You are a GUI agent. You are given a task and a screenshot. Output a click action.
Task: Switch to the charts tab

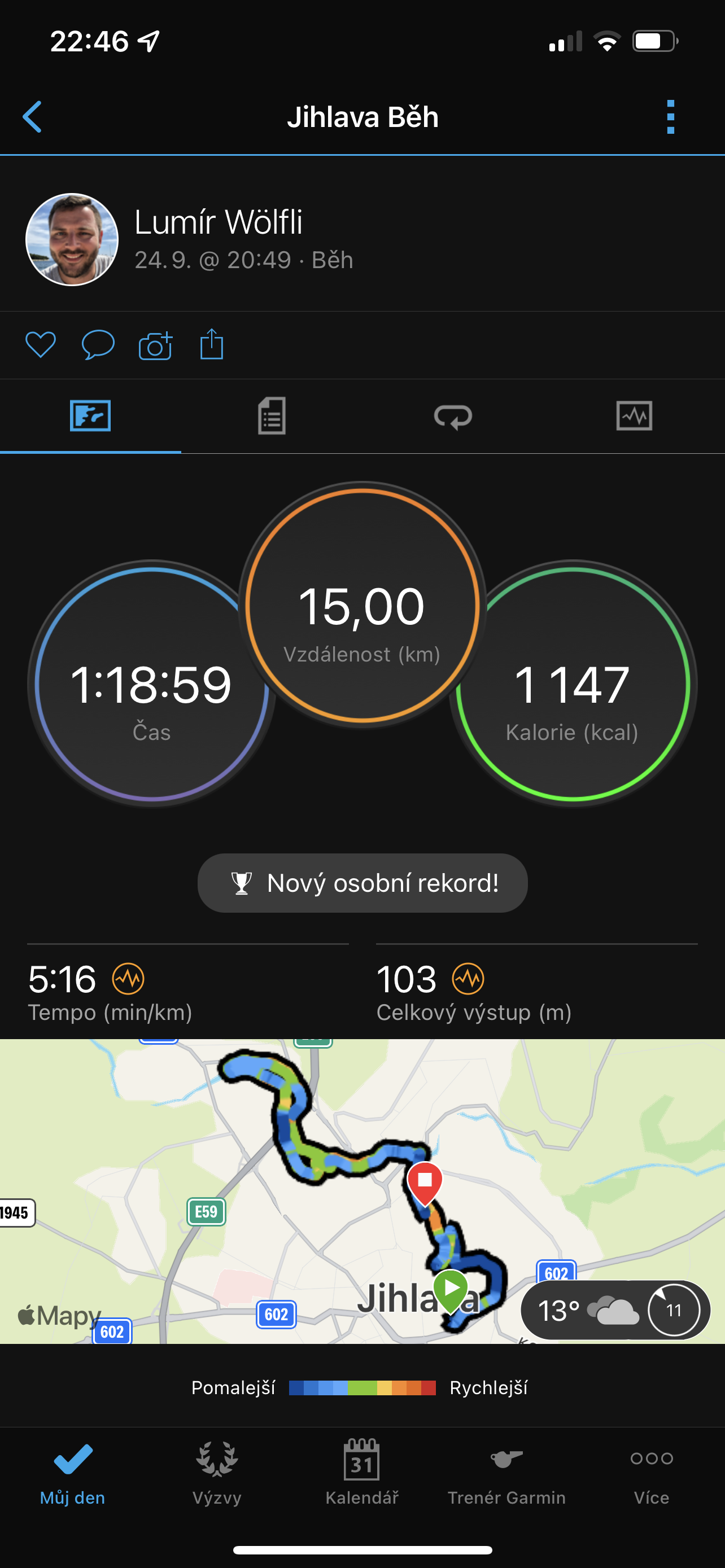634,416
